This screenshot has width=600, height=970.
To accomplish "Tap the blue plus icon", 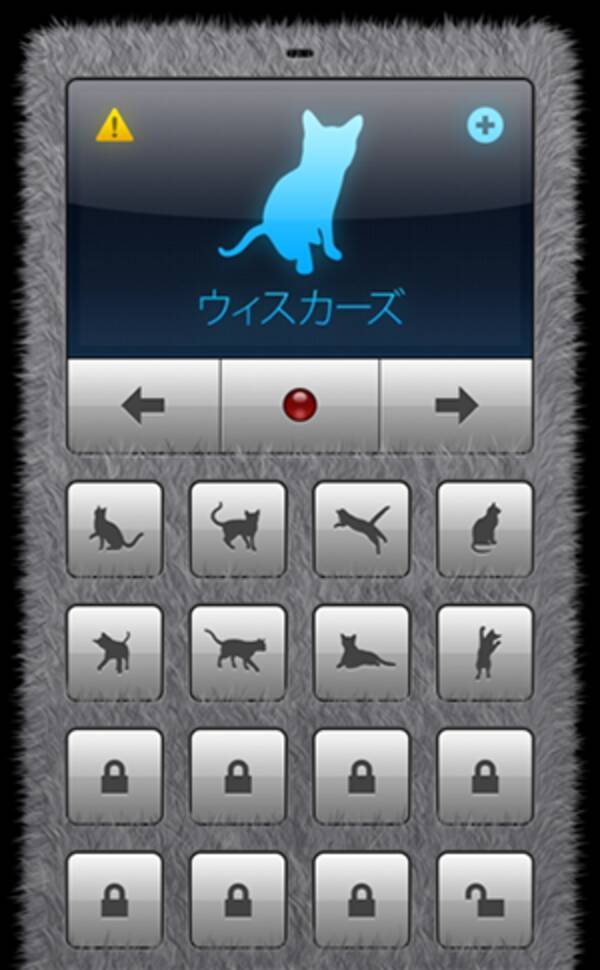I will [485, 125].
